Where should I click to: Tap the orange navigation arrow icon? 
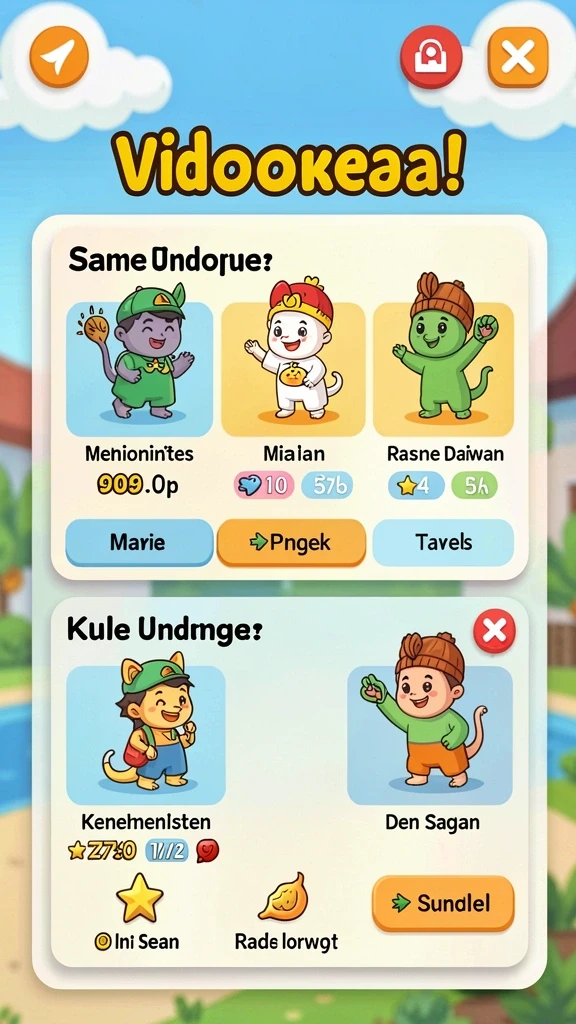[x=59, y=57]
